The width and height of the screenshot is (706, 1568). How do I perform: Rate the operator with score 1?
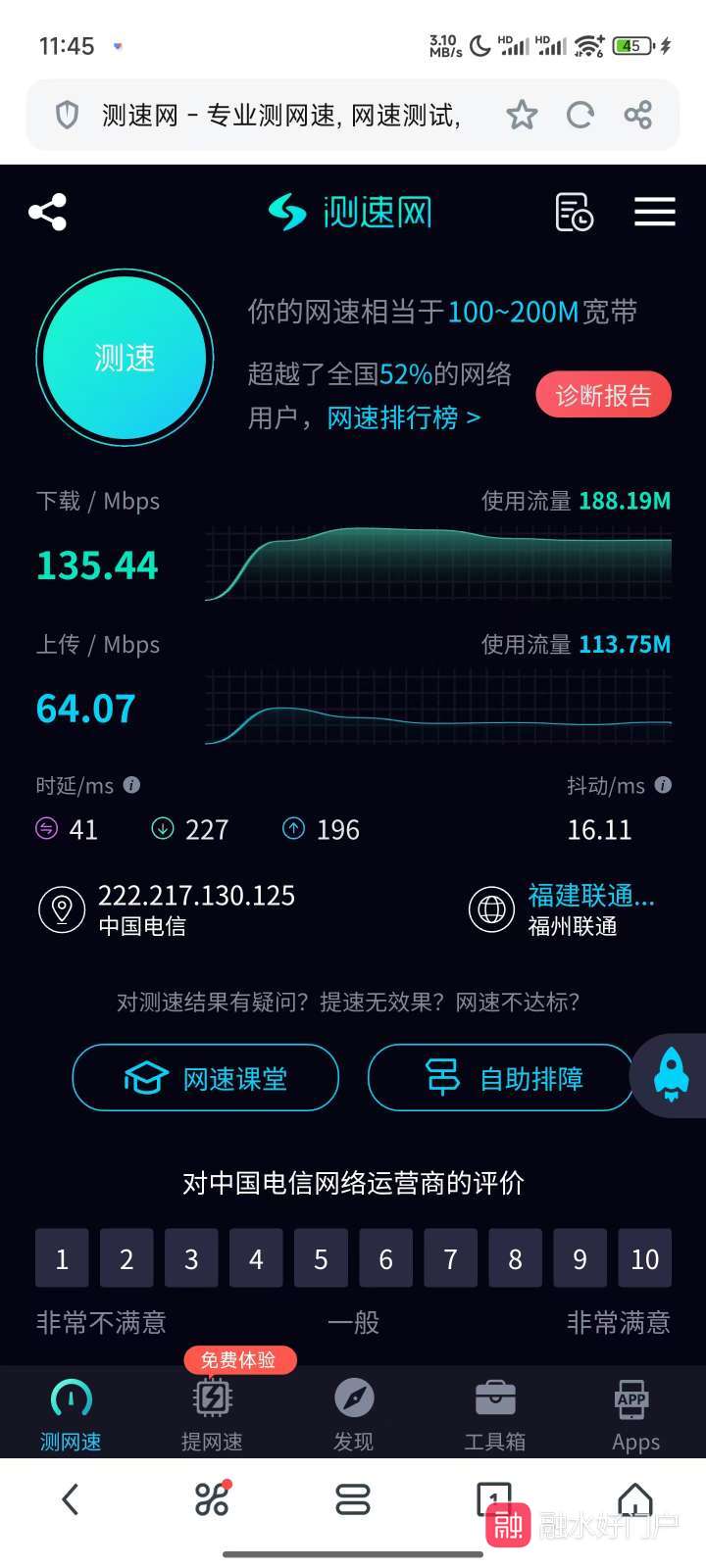point(62,1258)
